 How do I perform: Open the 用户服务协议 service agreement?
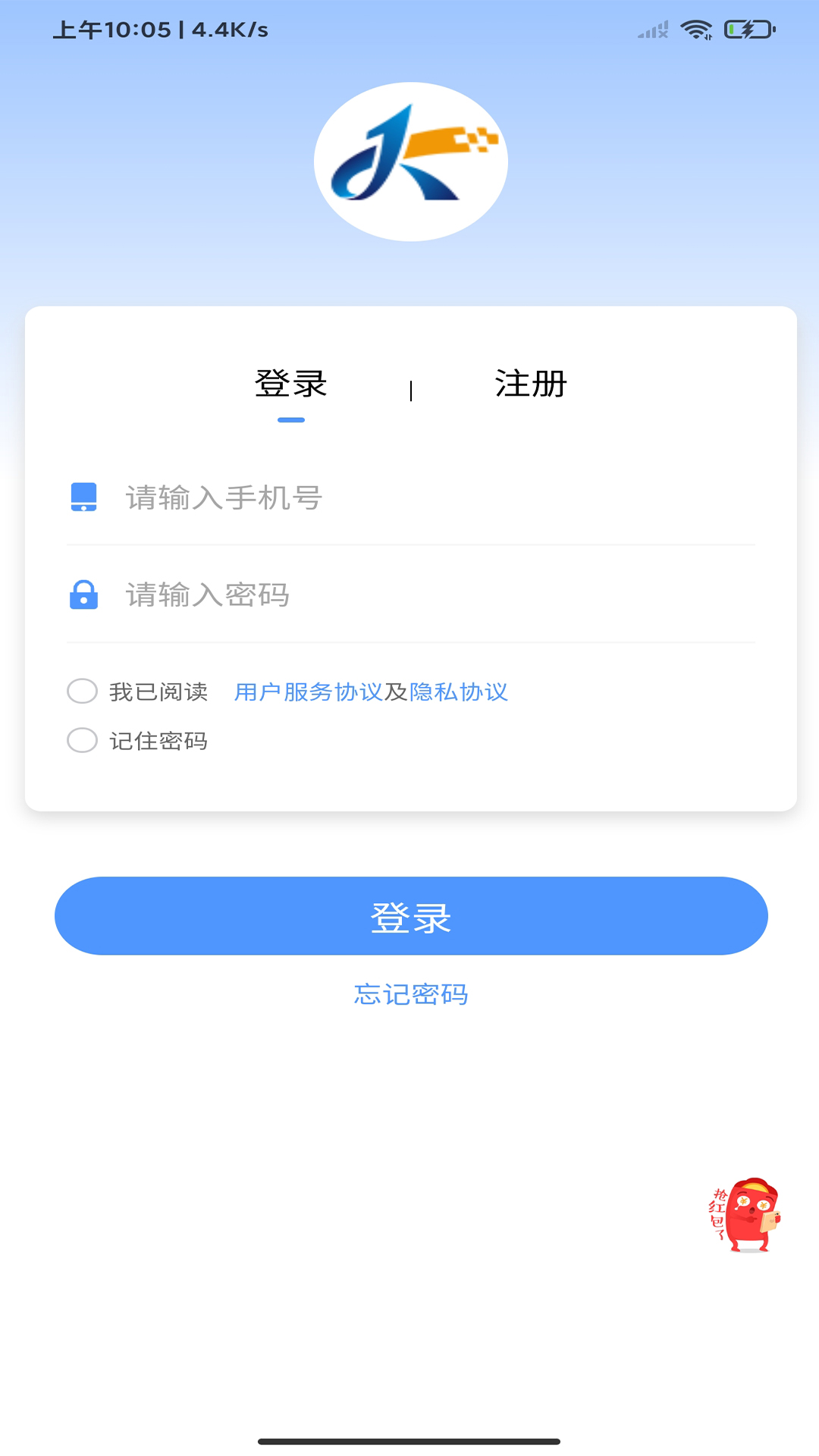(x=312, y=692)
